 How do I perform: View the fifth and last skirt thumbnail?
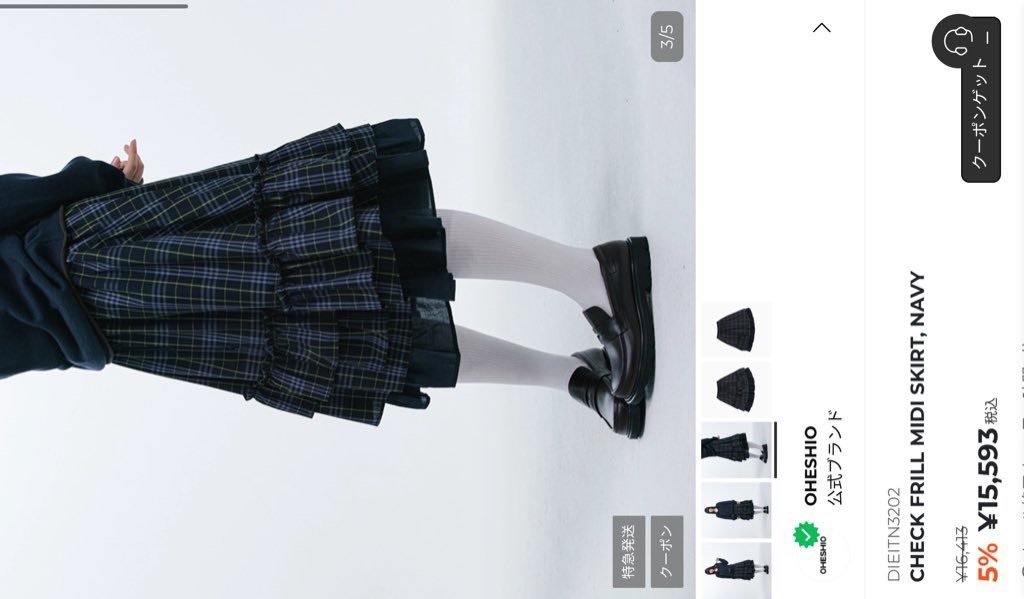736,330
